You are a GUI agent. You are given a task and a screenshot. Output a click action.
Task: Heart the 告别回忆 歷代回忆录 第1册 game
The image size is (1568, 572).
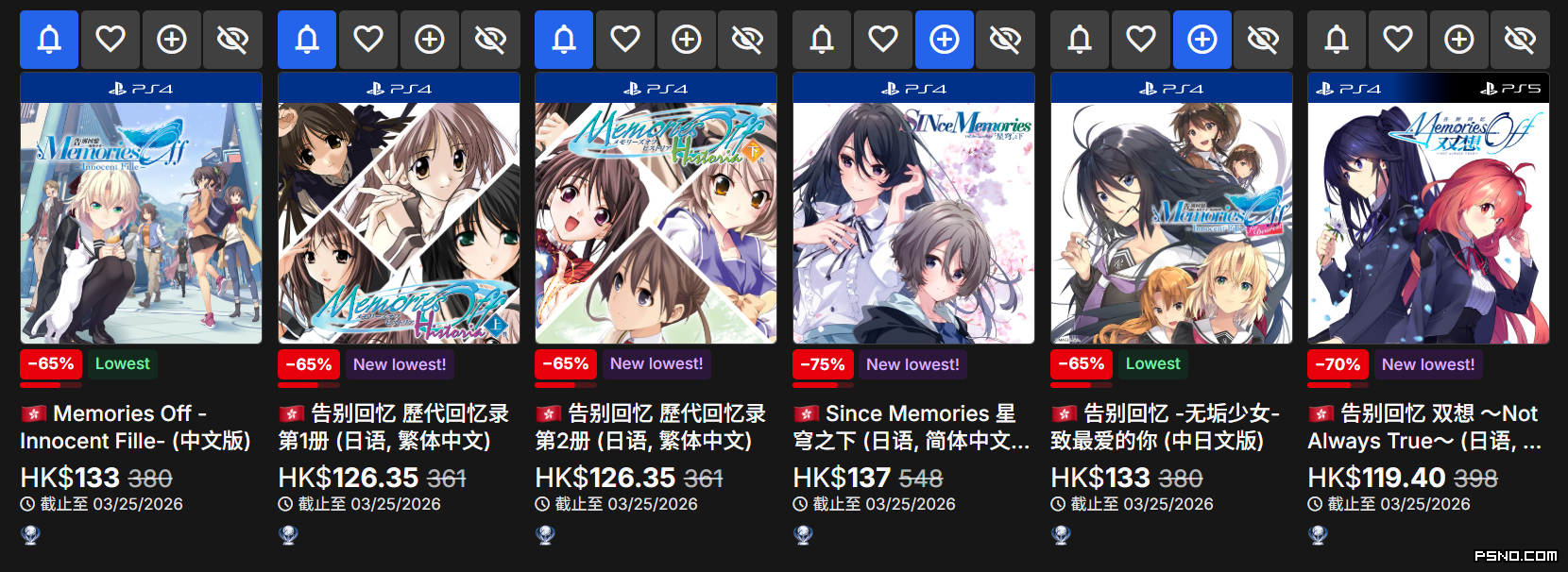point(368,40)
